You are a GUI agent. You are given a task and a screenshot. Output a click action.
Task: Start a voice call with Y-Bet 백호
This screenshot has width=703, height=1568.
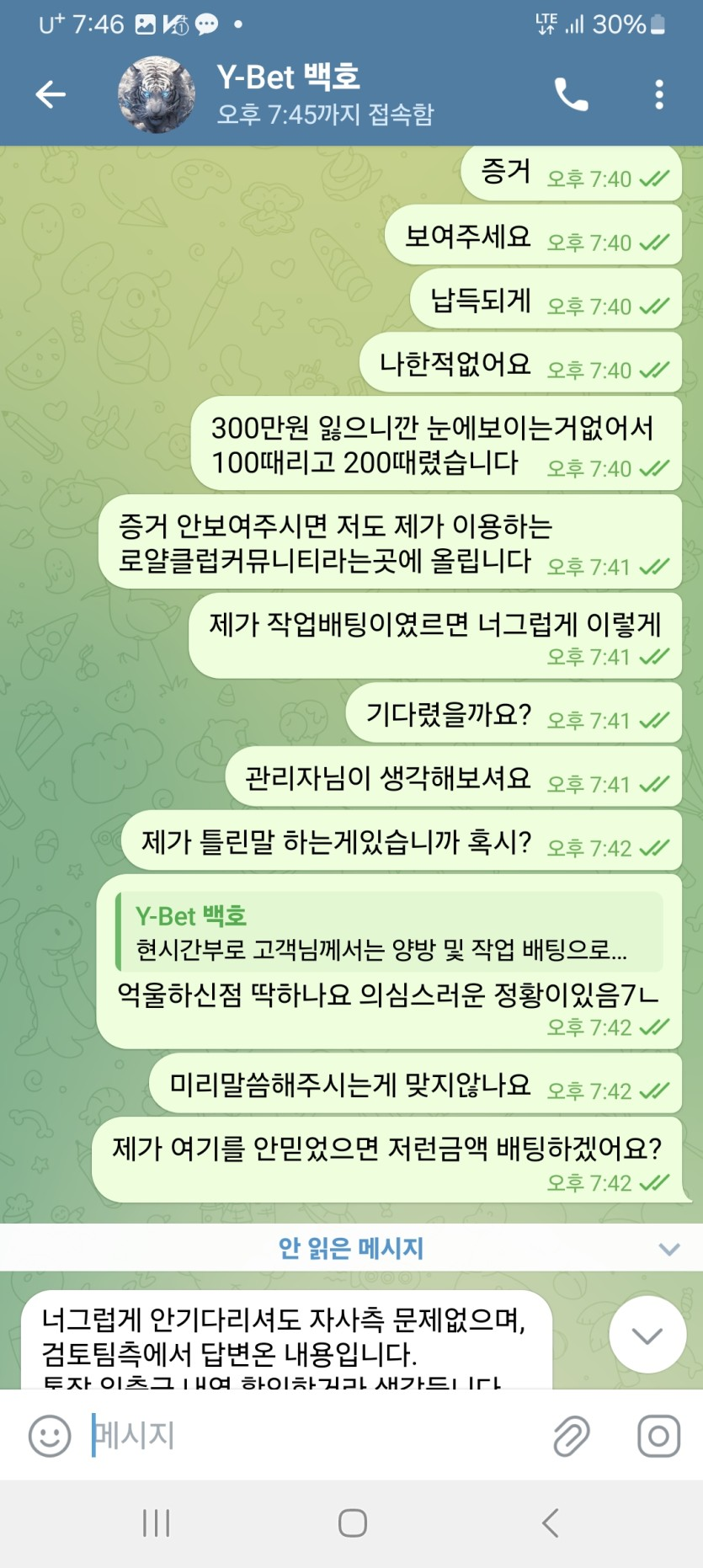[x=572, y=94]
